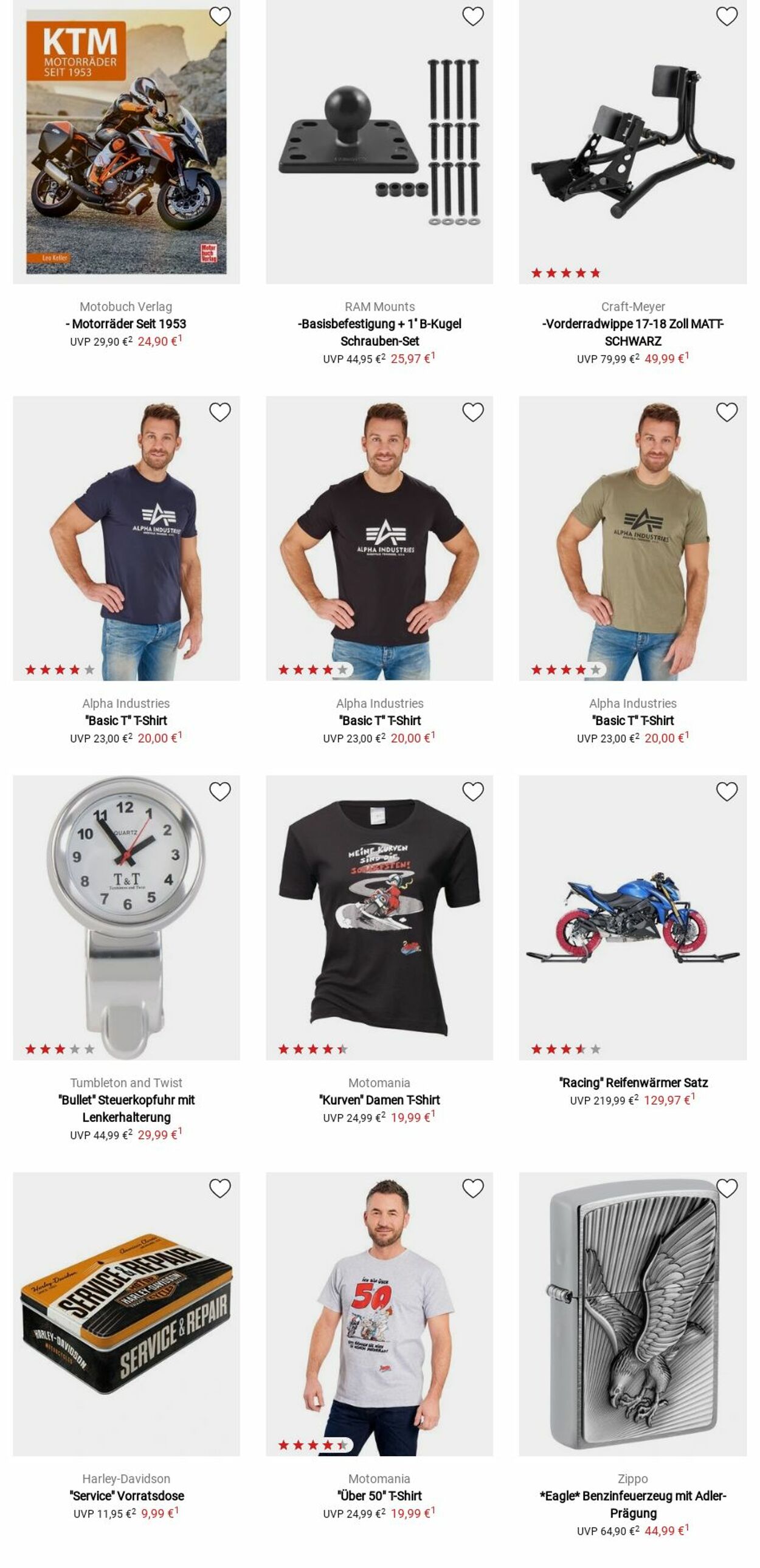The width and height of the screenshot is (760, 1568).
Task: View the Zippo Eagle Benzinfeuerzeug
Action: [x=632, y=1504]
